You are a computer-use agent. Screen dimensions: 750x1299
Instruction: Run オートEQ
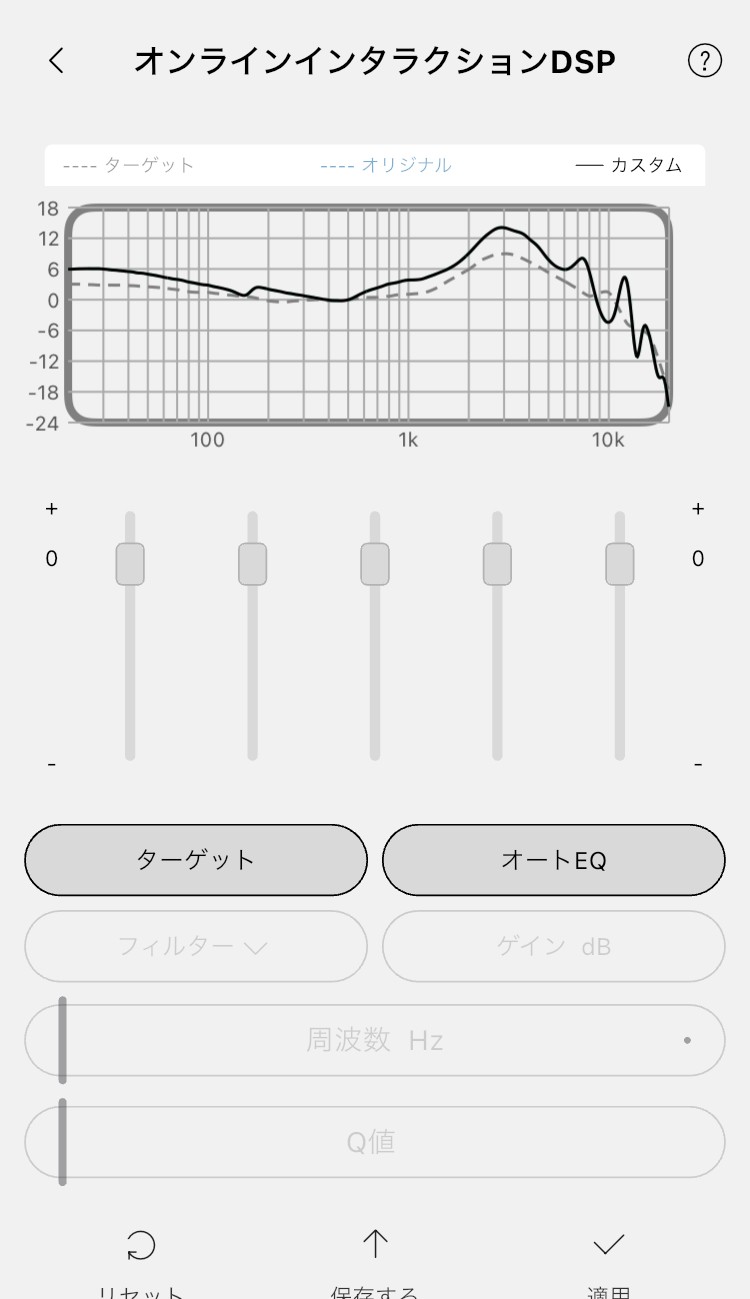pyautogui.click(x=553, y=860)
